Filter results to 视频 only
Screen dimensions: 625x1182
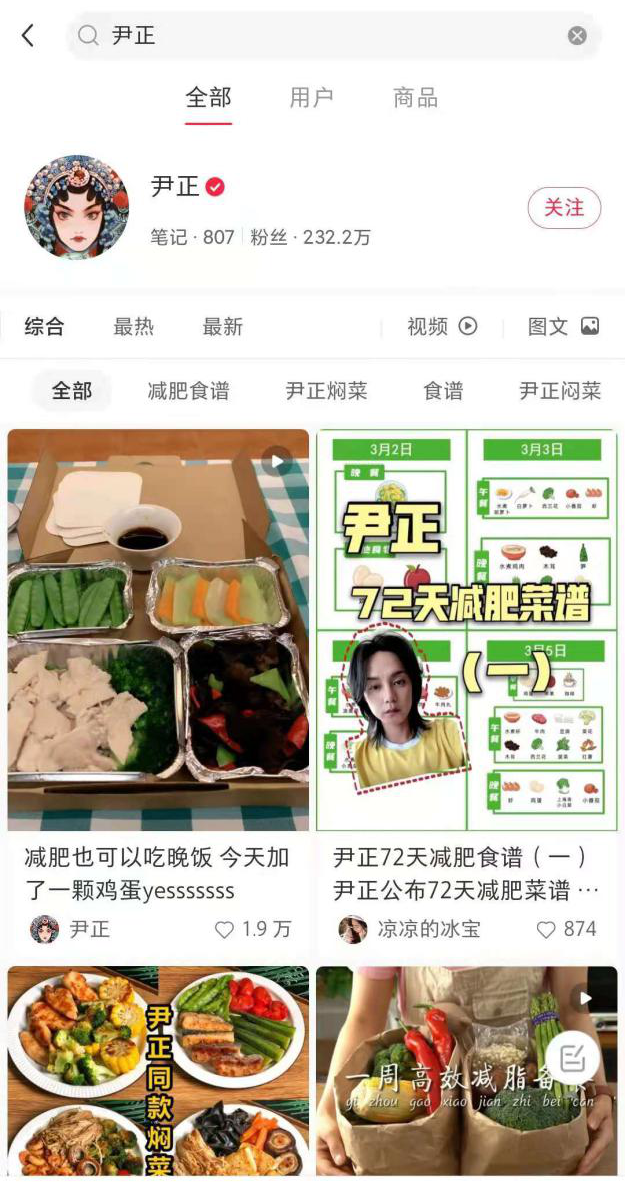(441, 327)
